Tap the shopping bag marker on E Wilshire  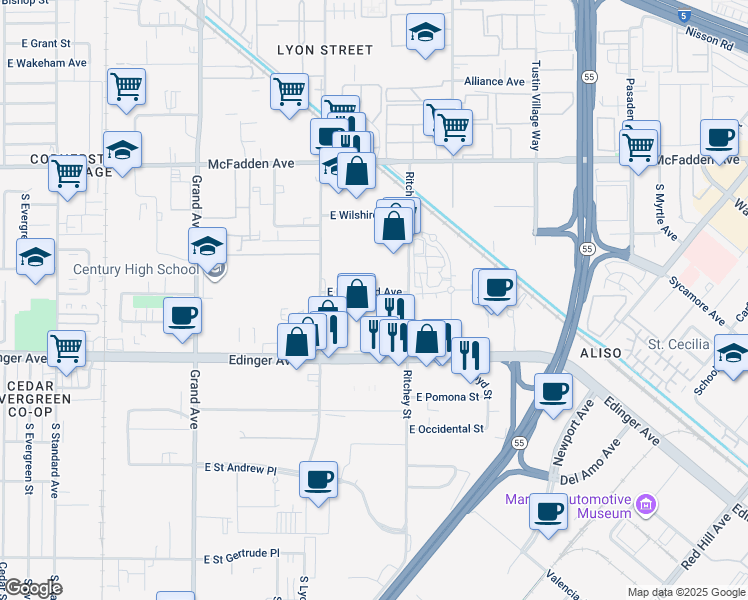[393, 226]
